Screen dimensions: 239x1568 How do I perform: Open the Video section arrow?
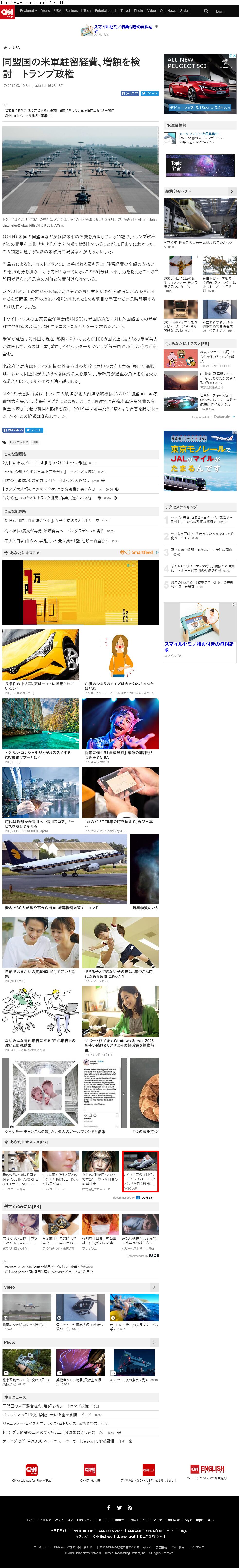[154, 1287]
